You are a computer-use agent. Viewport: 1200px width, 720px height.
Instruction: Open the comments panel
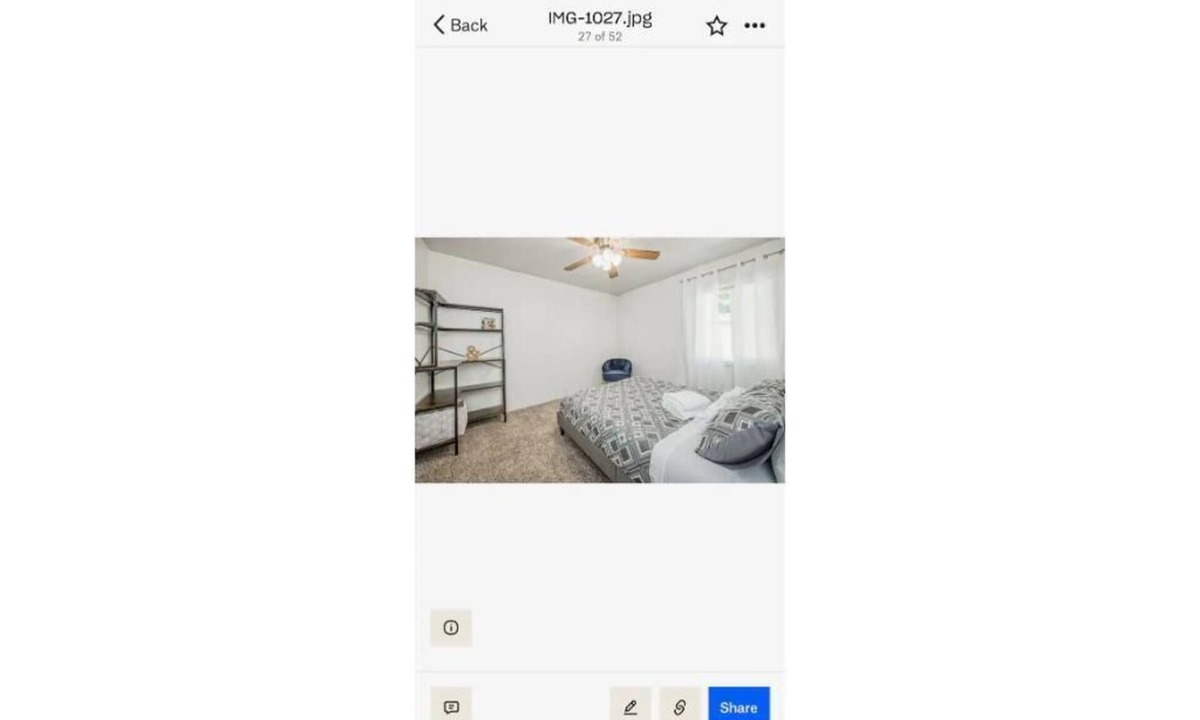click(451, 706)
